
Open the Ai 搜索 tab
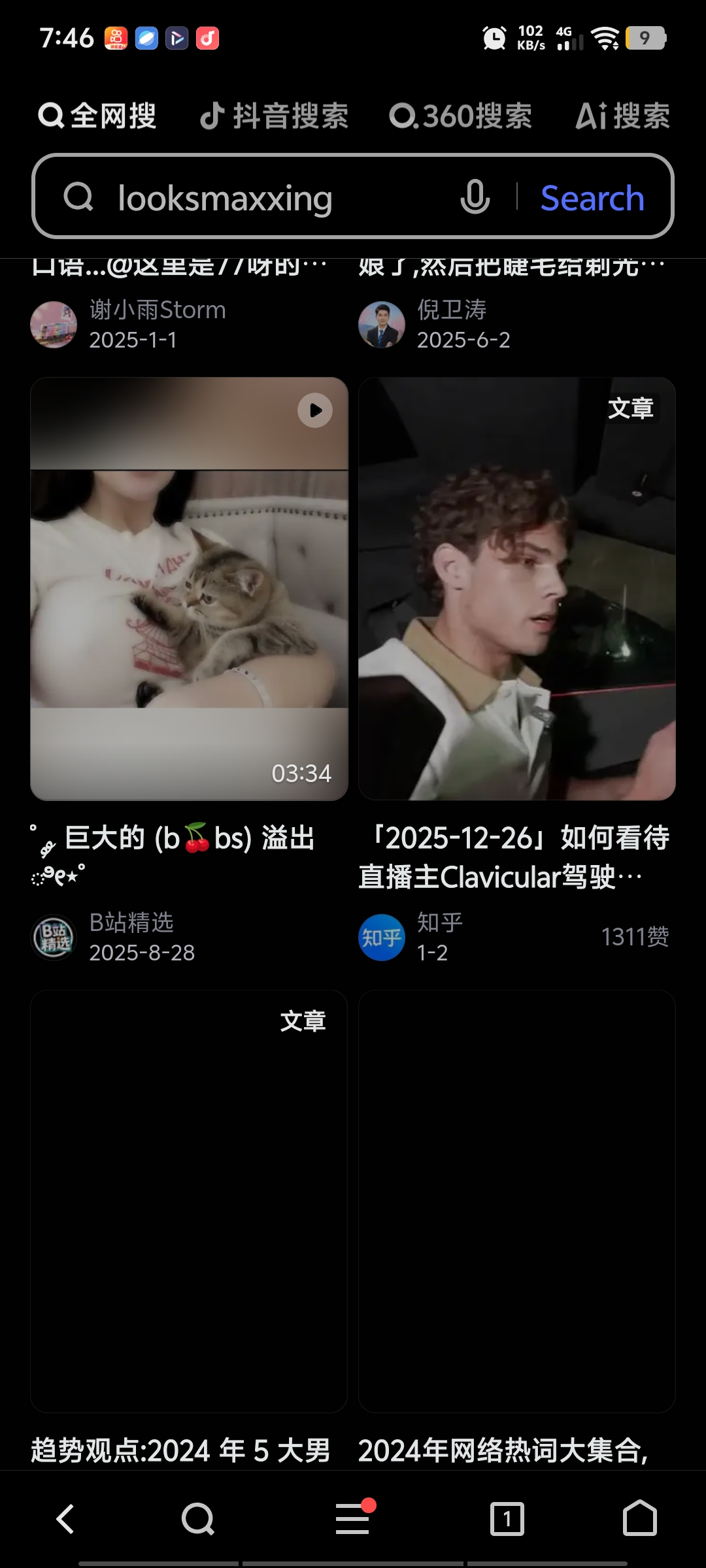(621, 116)
